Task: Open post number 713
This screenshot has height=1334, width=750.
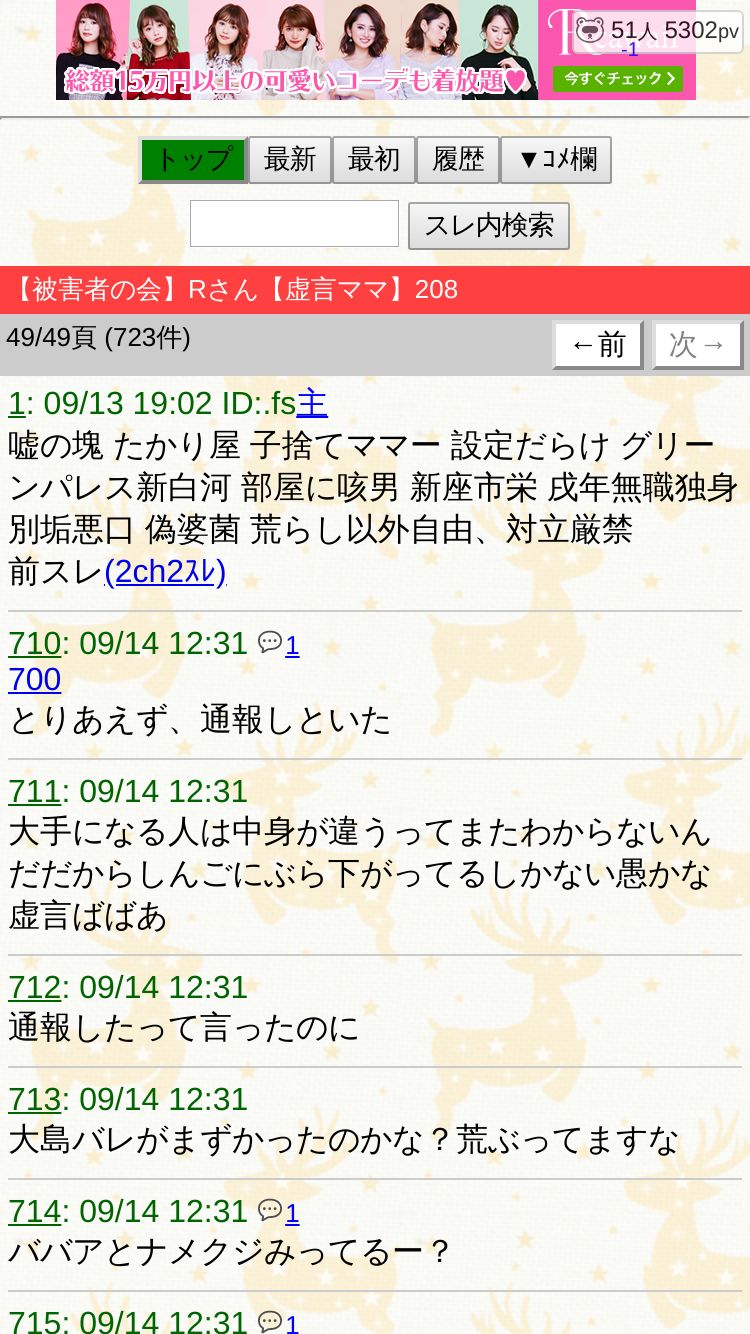Action: (34, 1099)
